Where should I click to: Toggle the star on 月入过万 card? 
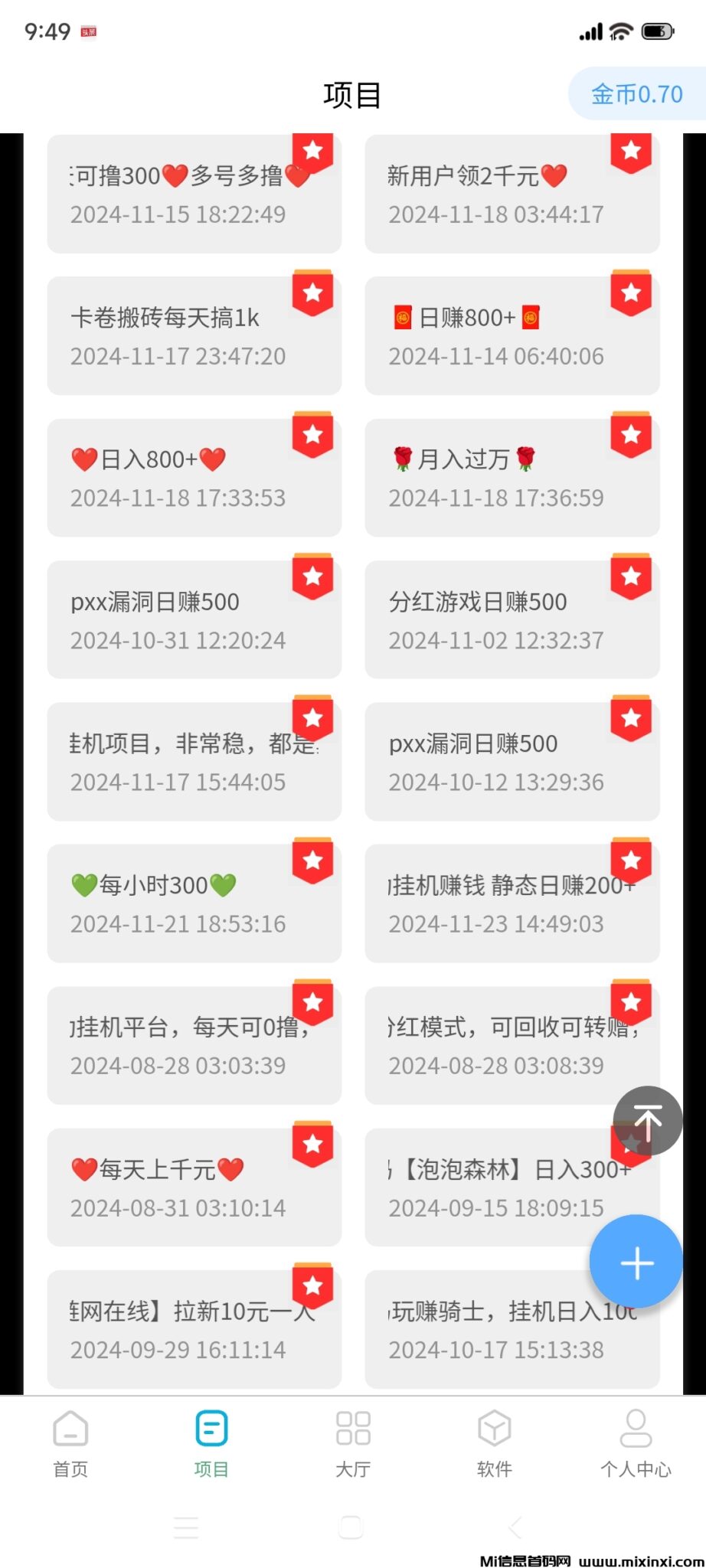point(630,434)
